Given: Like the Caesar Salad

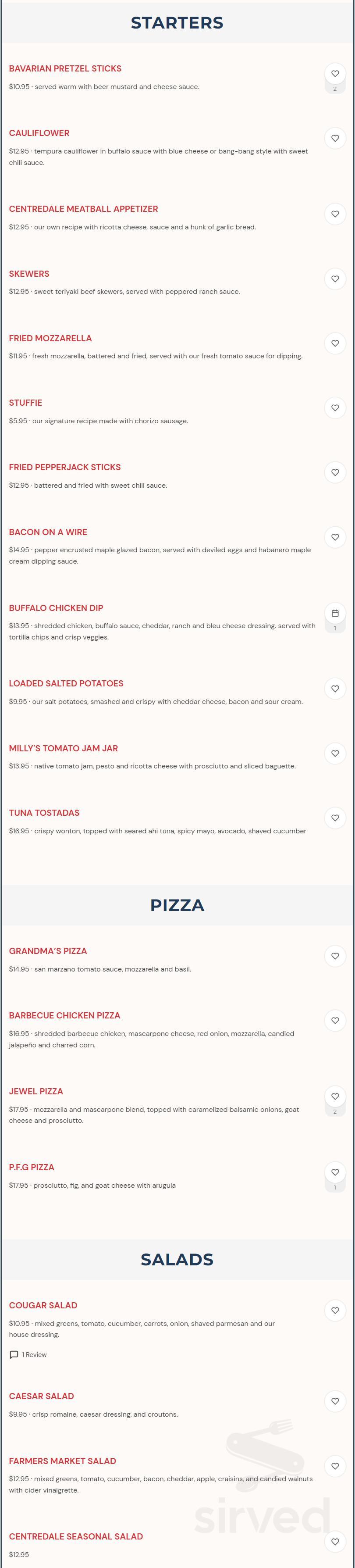Looking at the screenshot, I should 335,1401.
